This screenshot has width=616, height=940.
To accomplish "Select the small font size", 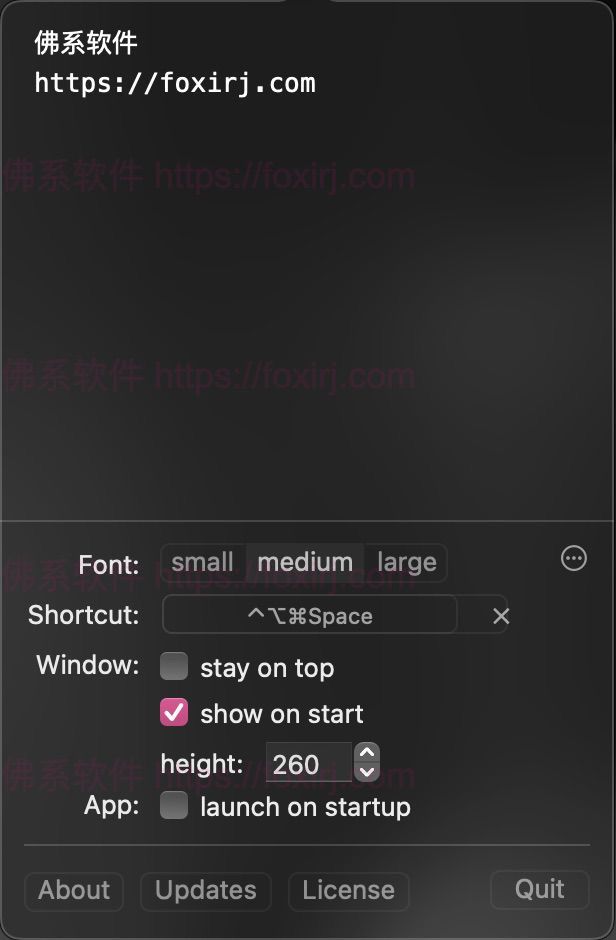I will (202, 563).
